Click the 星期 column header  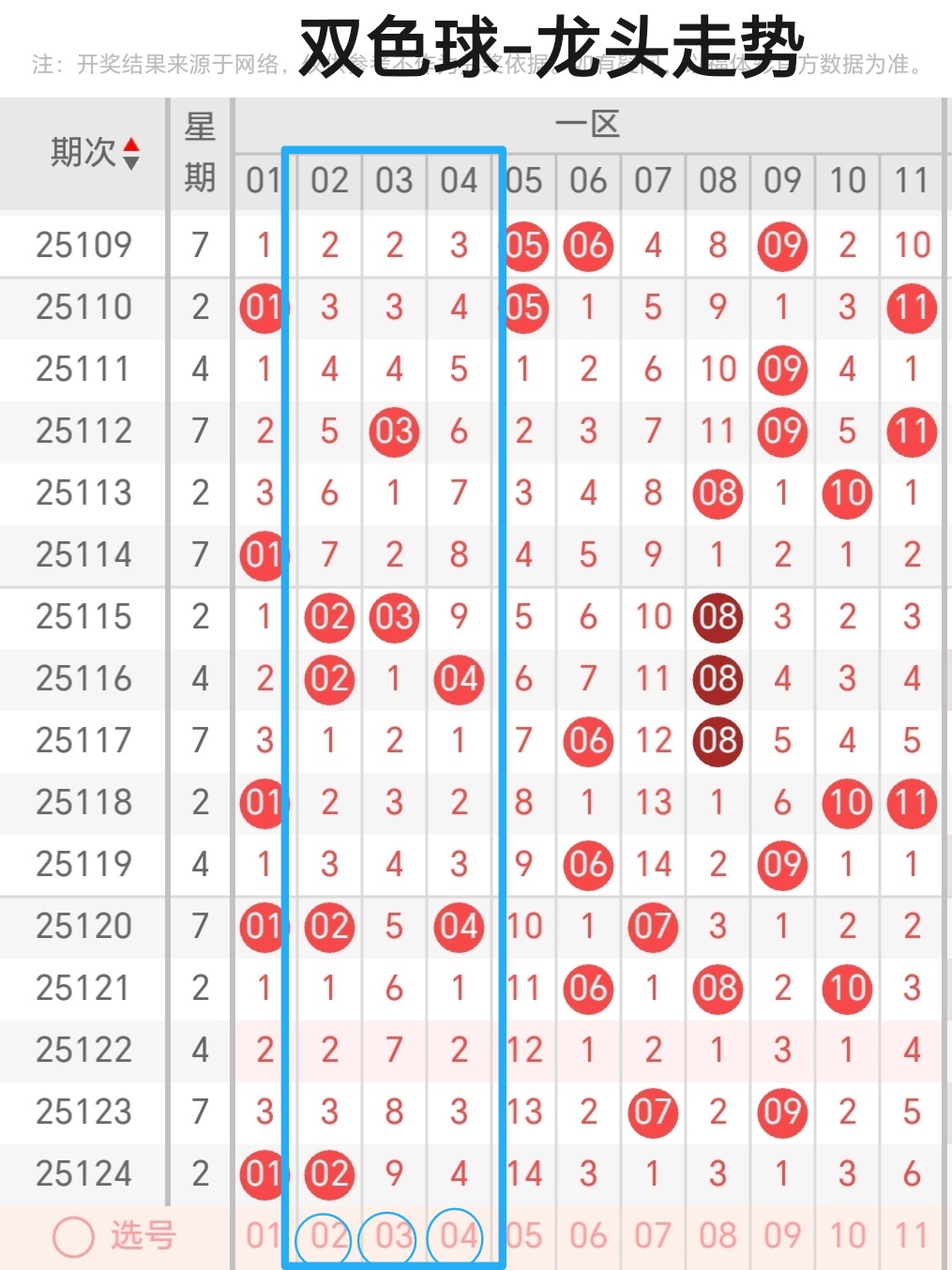click(200, 150)
